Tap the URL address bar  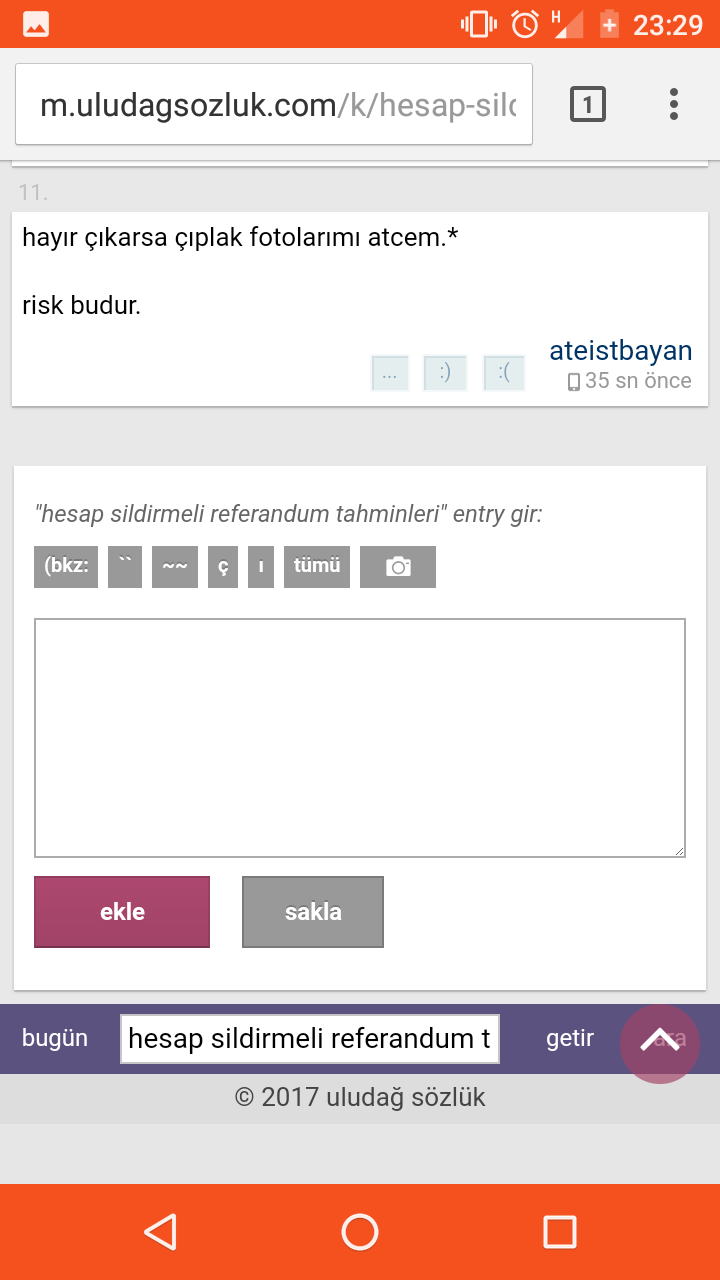click(x=274, y=105)
